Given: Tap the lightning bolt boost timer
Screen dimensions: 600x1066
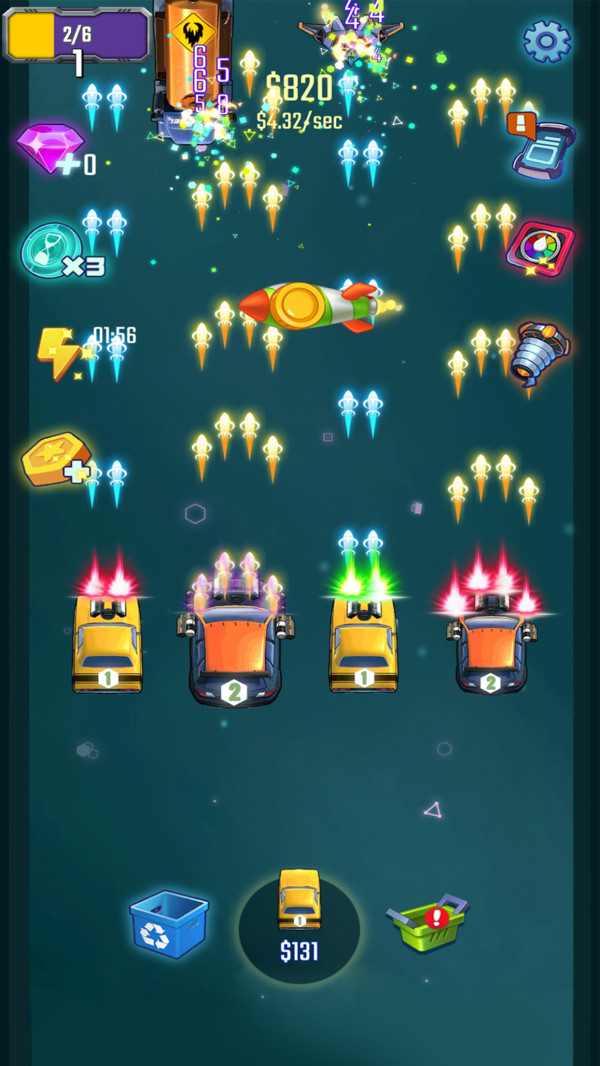Looking at the screenshot, I should [60, 351].
